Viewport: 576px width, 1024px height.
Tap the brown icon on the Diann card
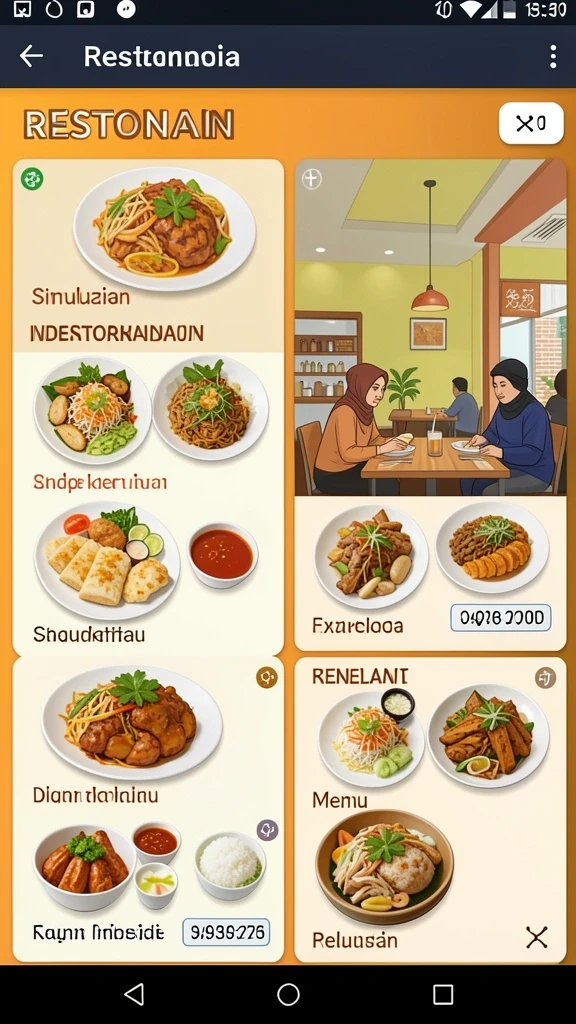coord(266,678)
